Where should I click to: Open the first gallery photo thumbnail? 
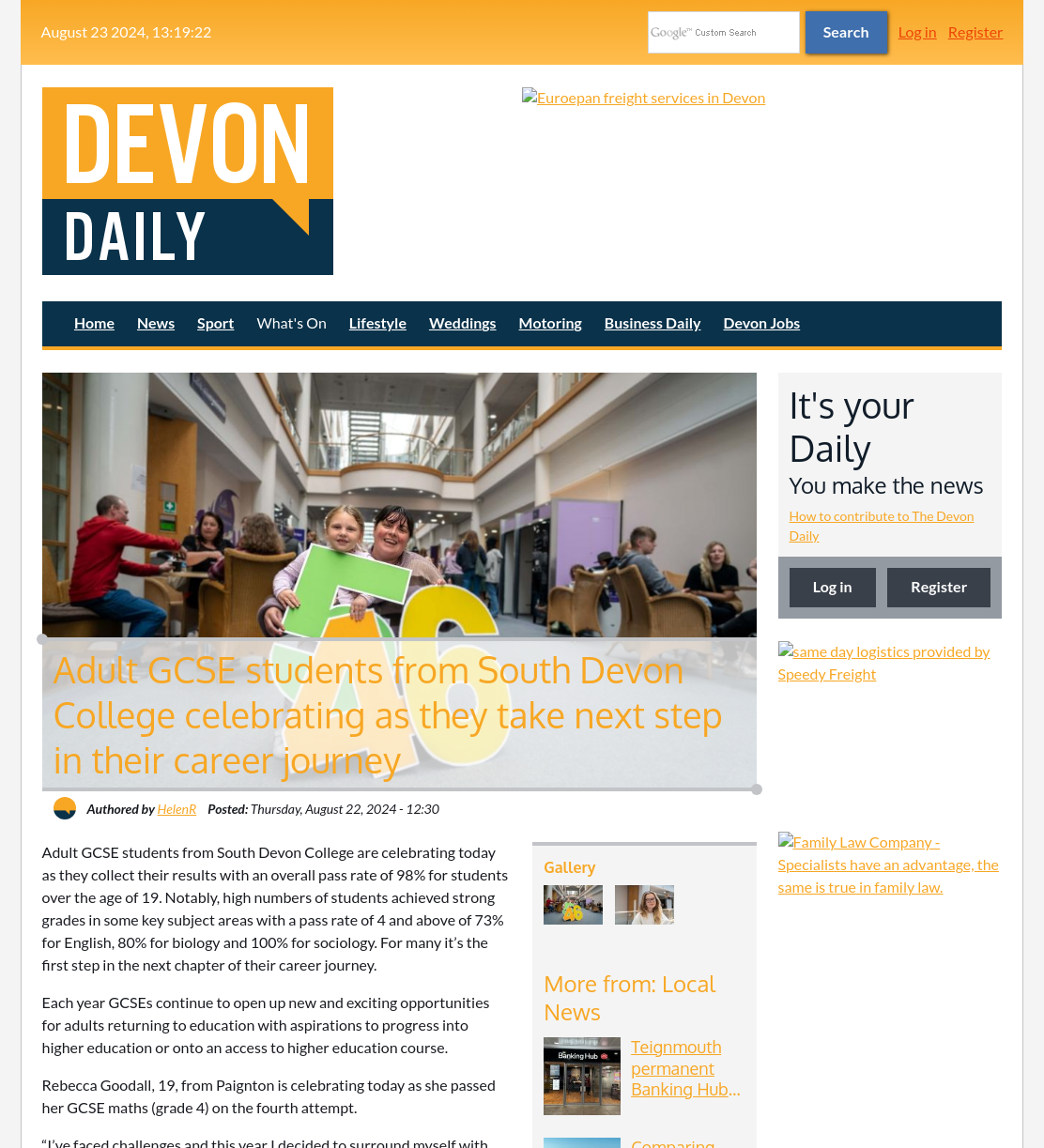(x=573, y=905)
